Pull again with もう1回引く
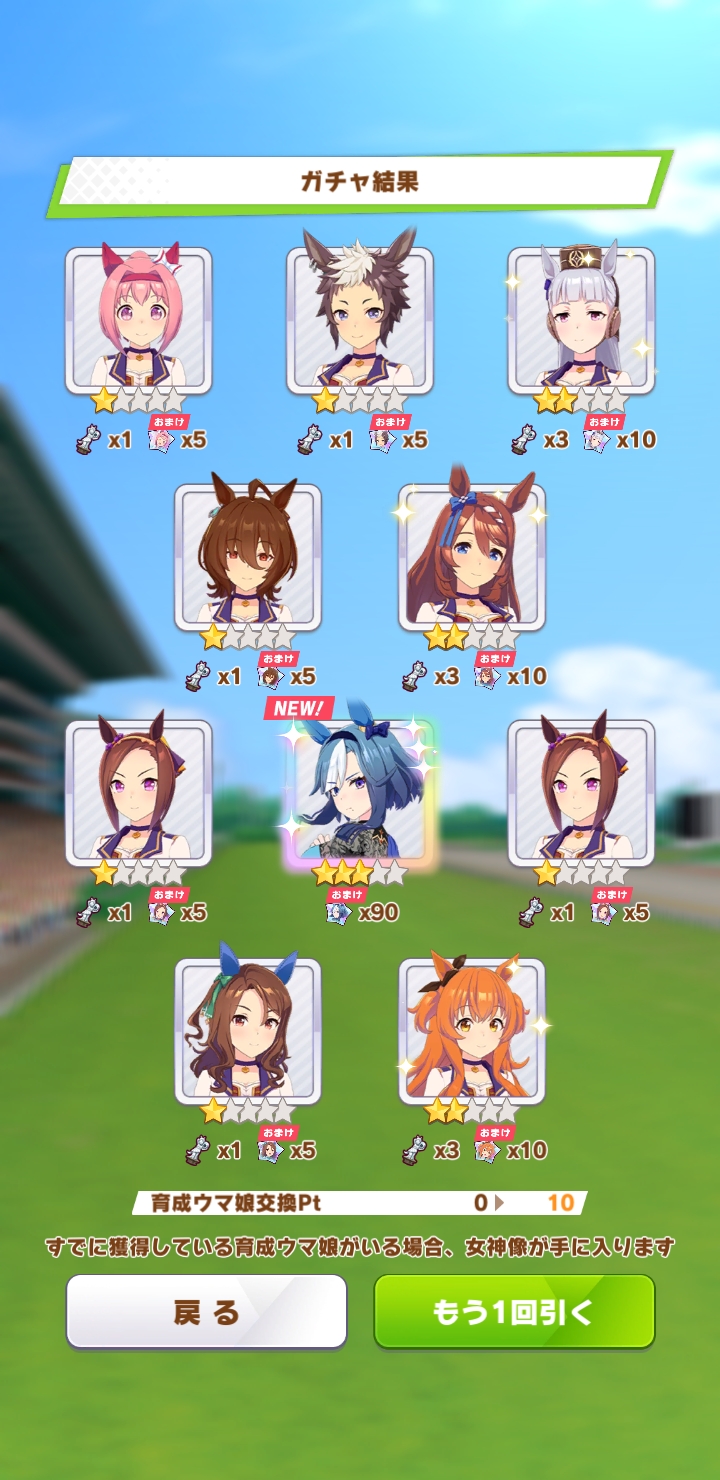720x1480 pixels. [514, 1311]
